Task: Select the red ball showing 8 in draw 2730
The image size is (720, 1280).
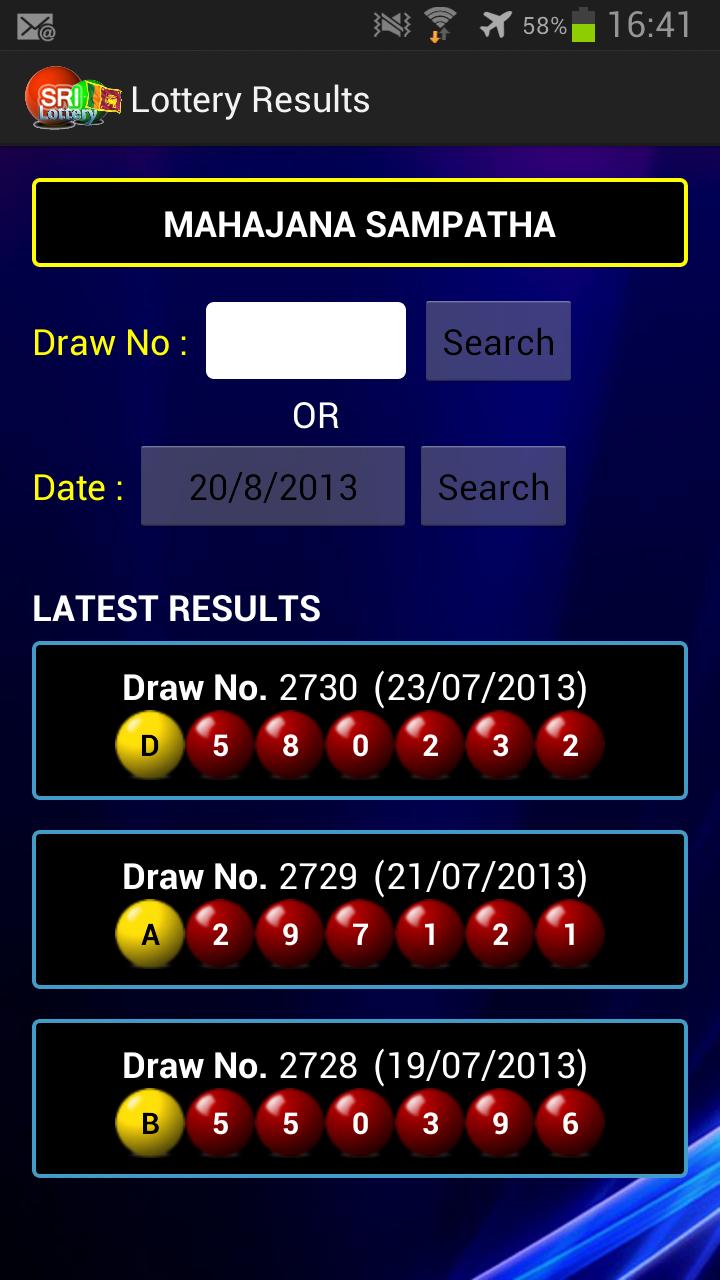Action: (x=289, y=744)
